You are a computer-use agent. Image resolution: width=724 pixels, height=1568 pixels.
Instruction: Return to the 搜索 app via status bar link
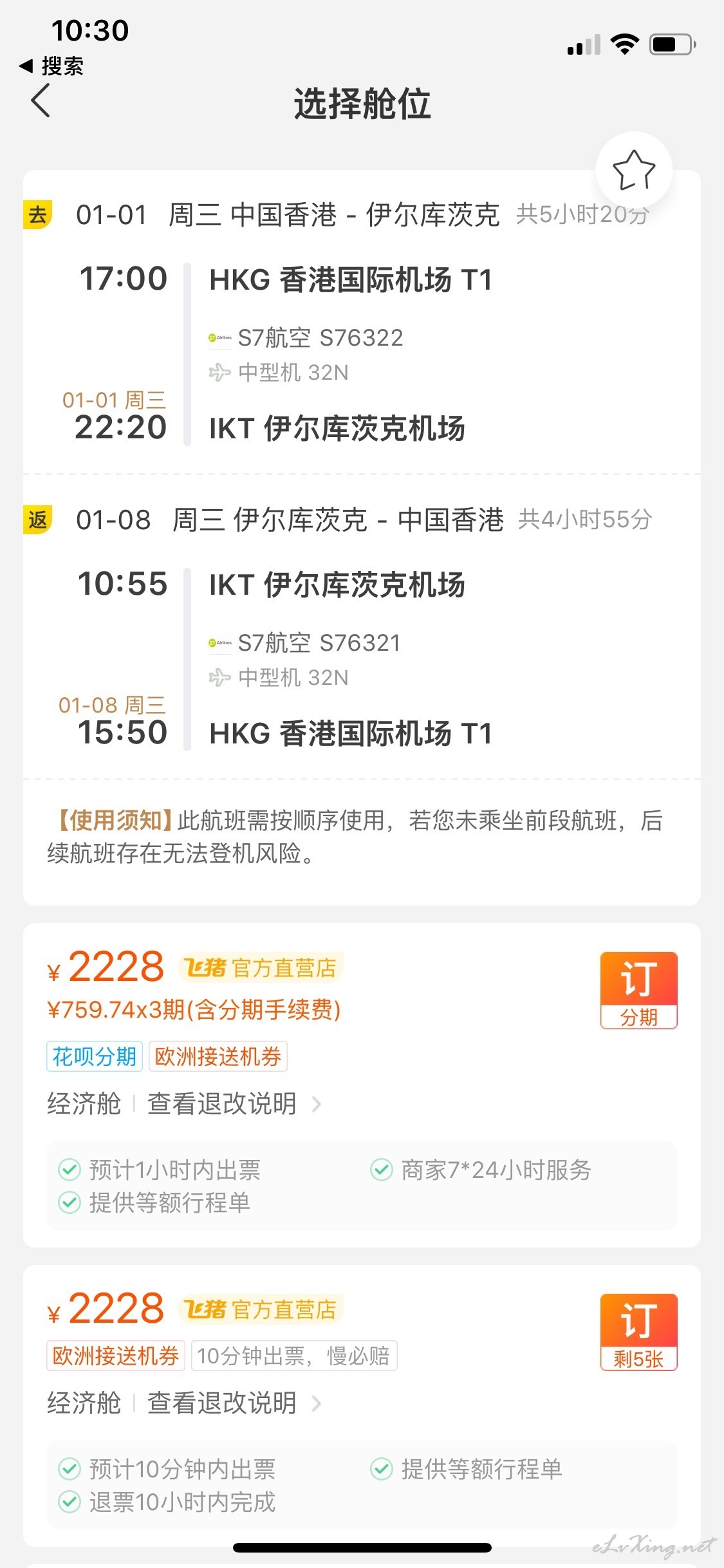(51, 66)
